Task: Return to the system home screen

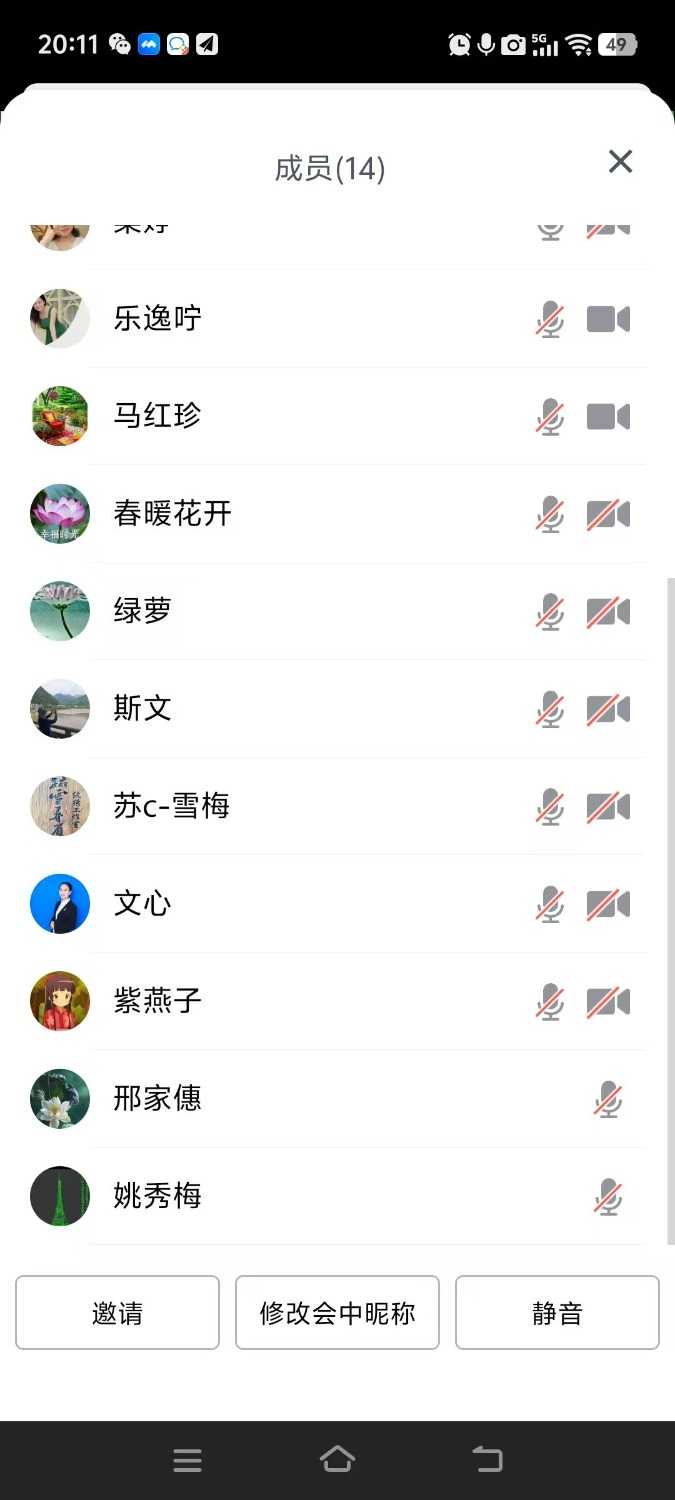Action: 337,1460
